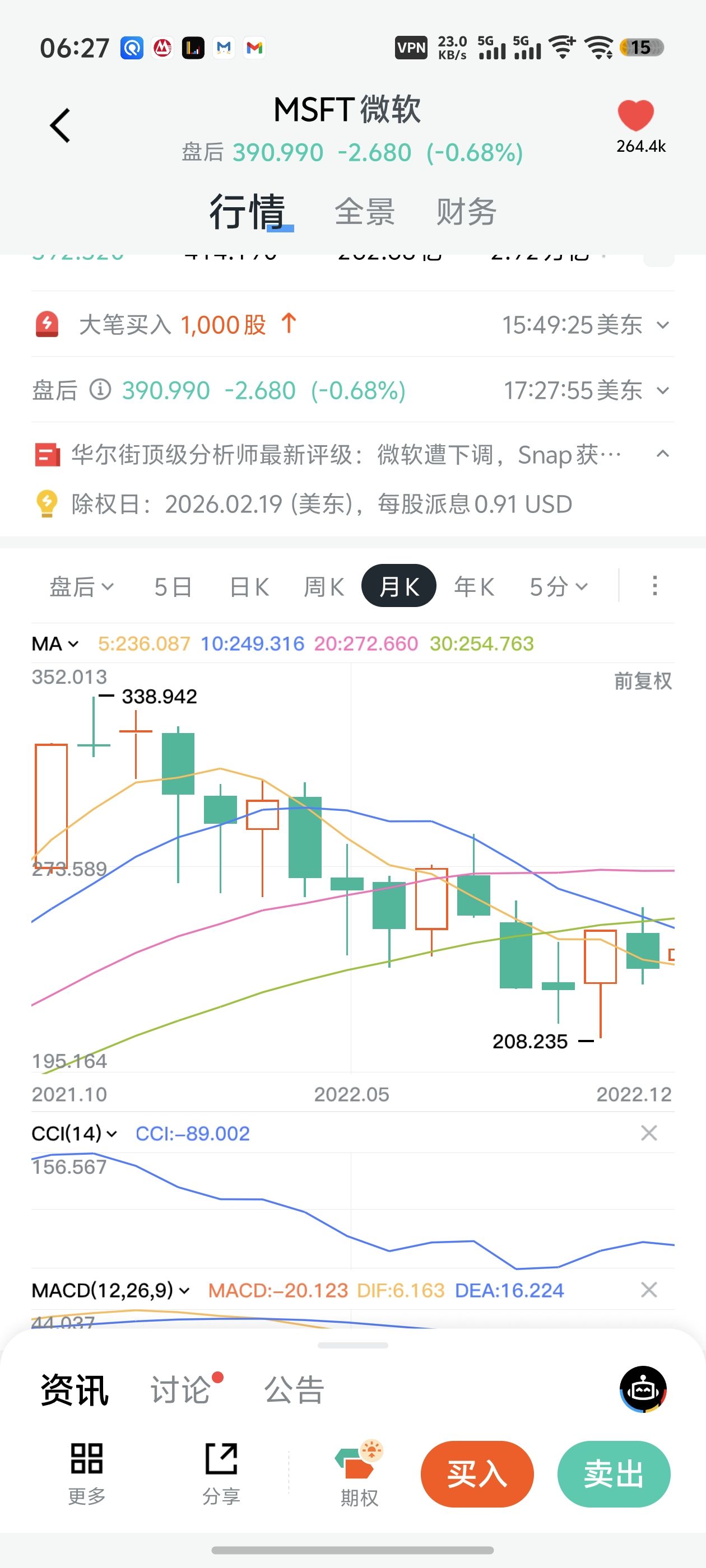Select the 周K chart view
Image resolution: width=706 pixels, height=1568 pixels.
click(324, 587)
